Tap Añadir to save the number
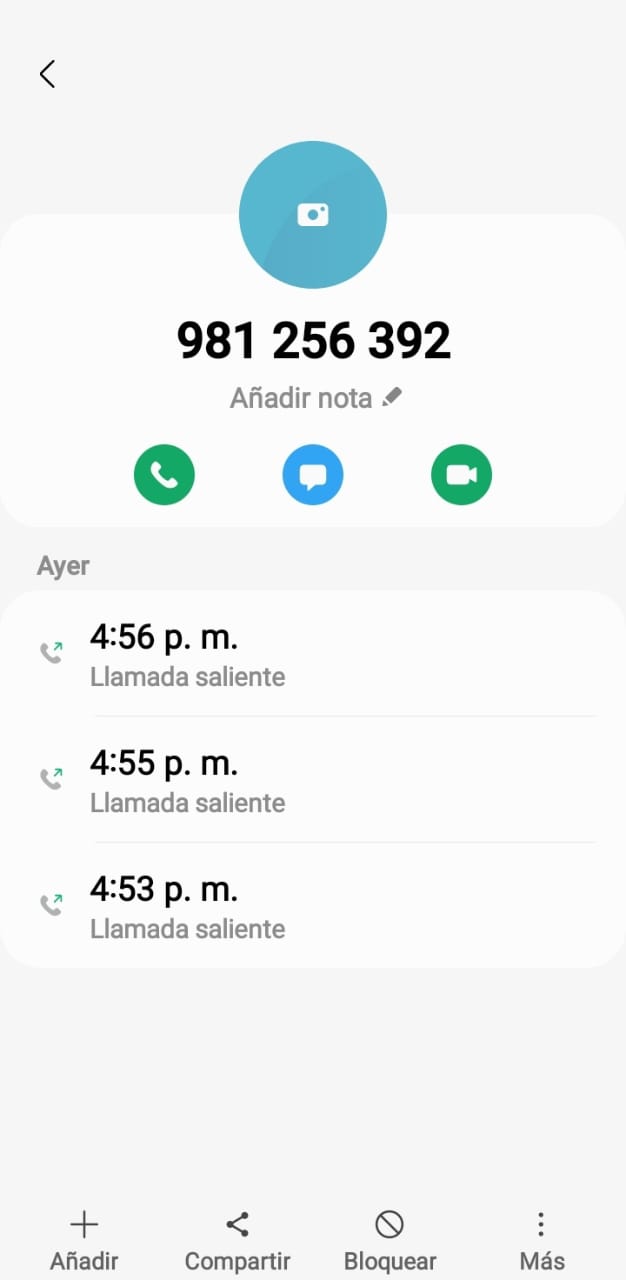 (84, 1239)
